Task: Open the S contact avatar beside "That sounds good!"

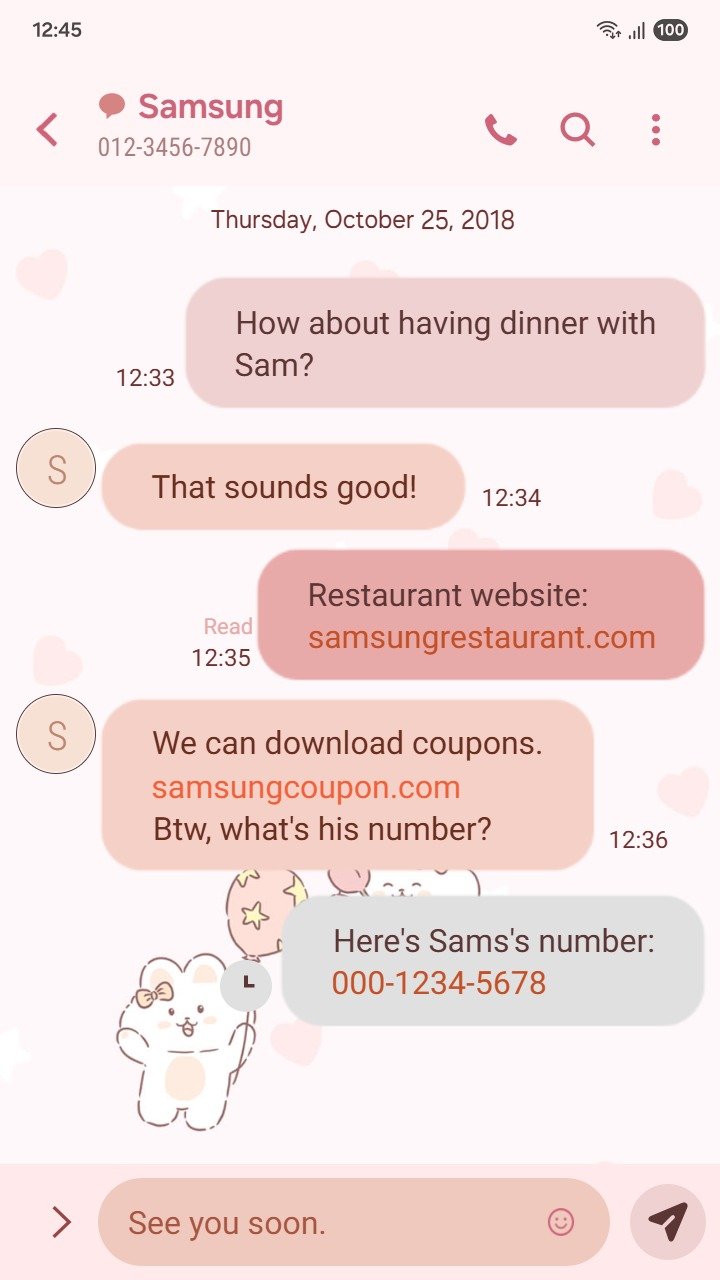Action: (56, 468)
